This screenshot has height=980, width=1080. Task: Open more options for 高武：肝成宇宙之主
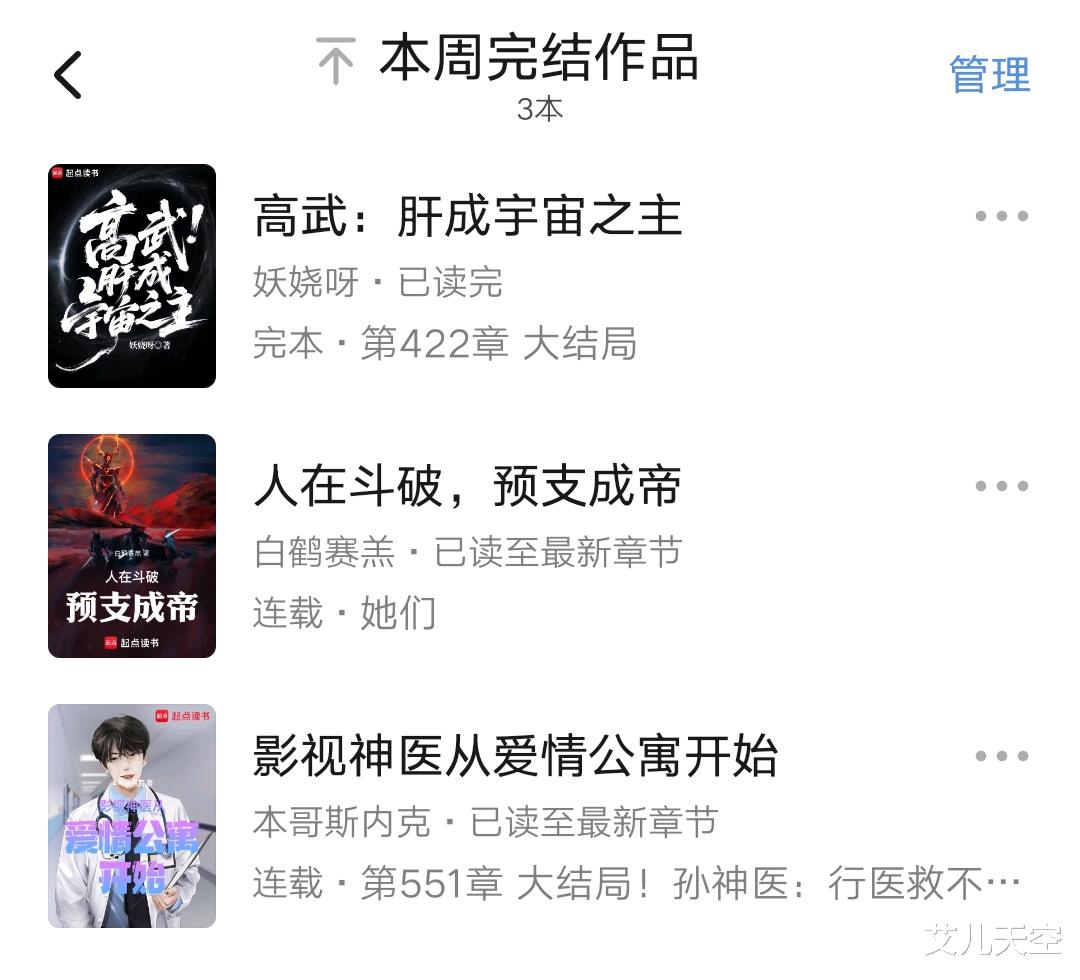pos(1001,216)
